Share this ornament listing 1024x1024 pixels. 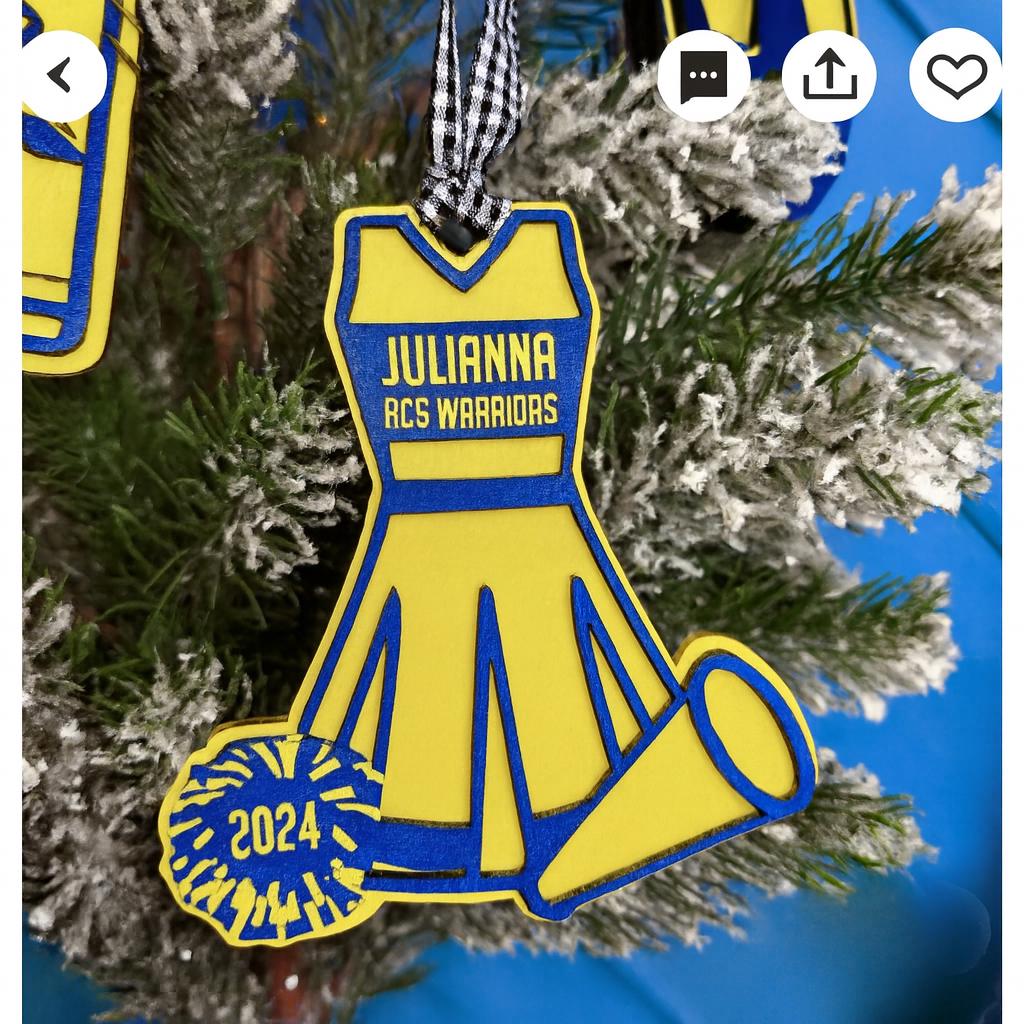(829, 76)
